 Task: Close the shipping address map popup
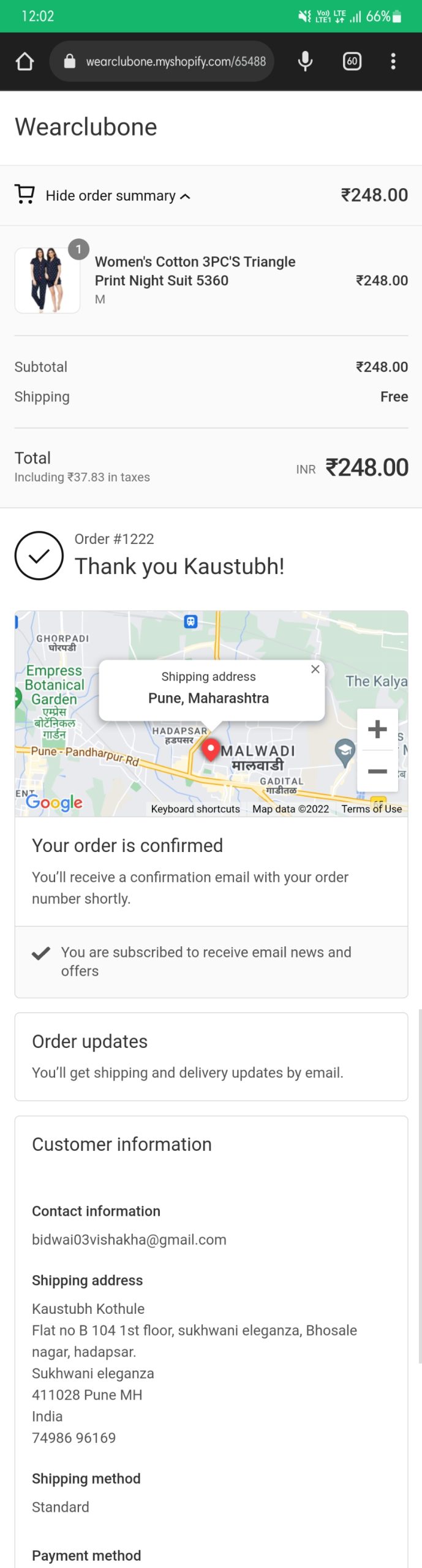(x=315, y=669)
